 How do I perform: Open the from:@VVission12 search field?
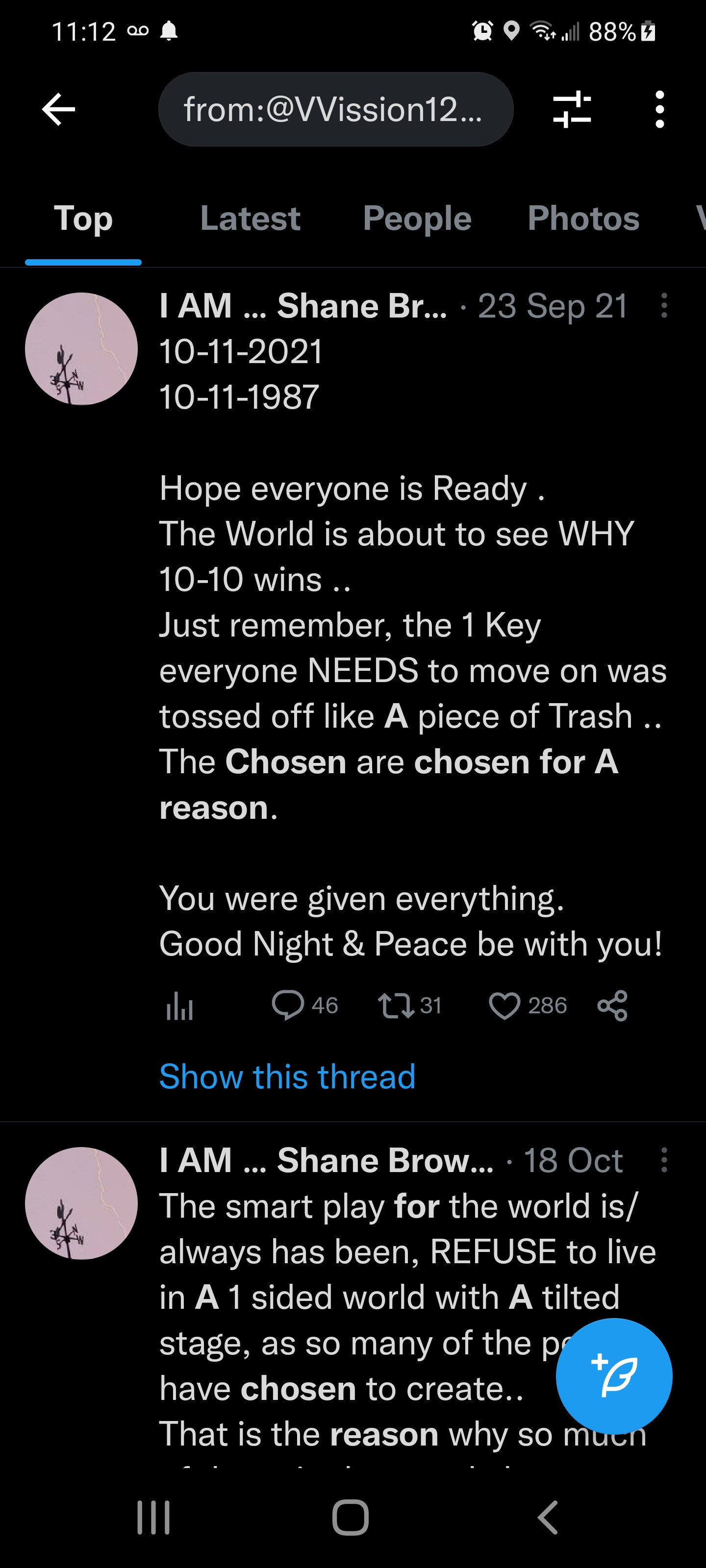point(336,110)
